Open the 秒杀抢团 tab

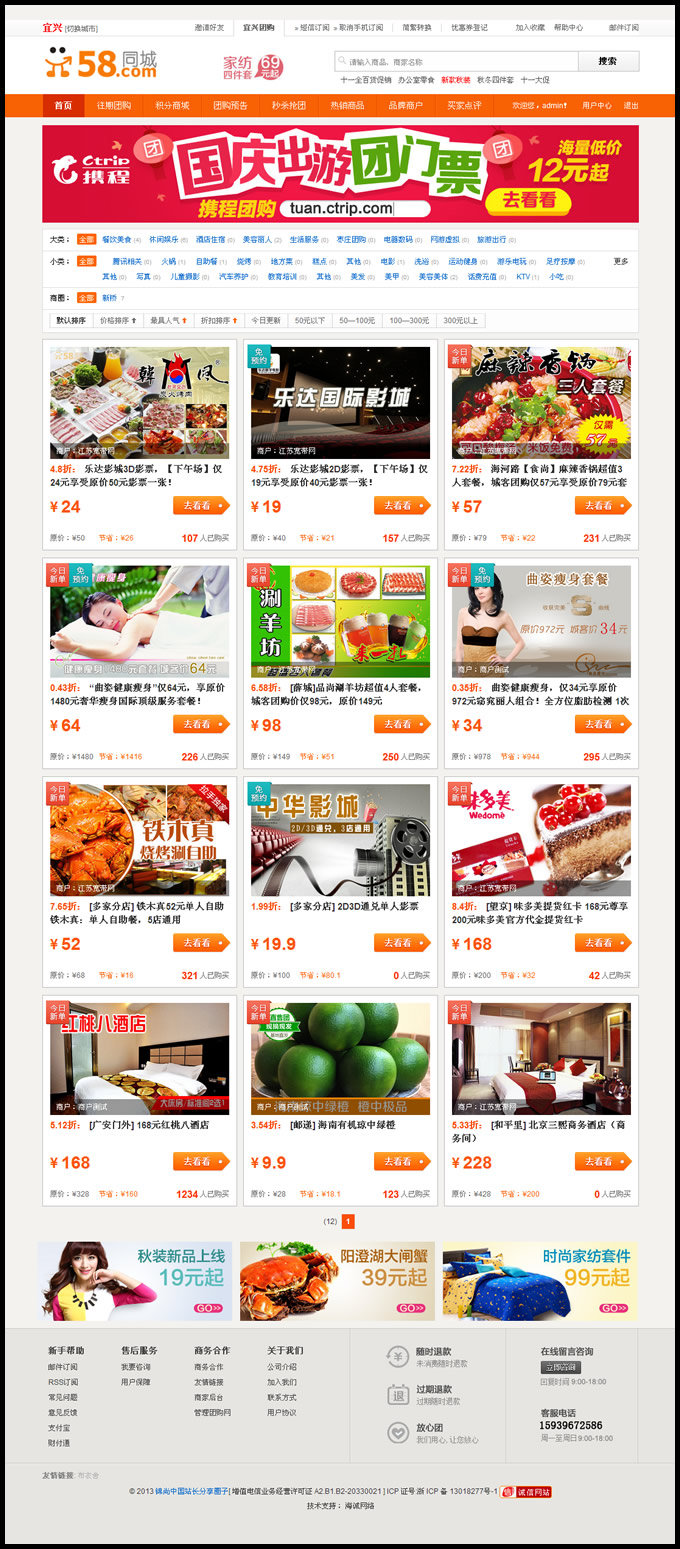pos(288,105)
